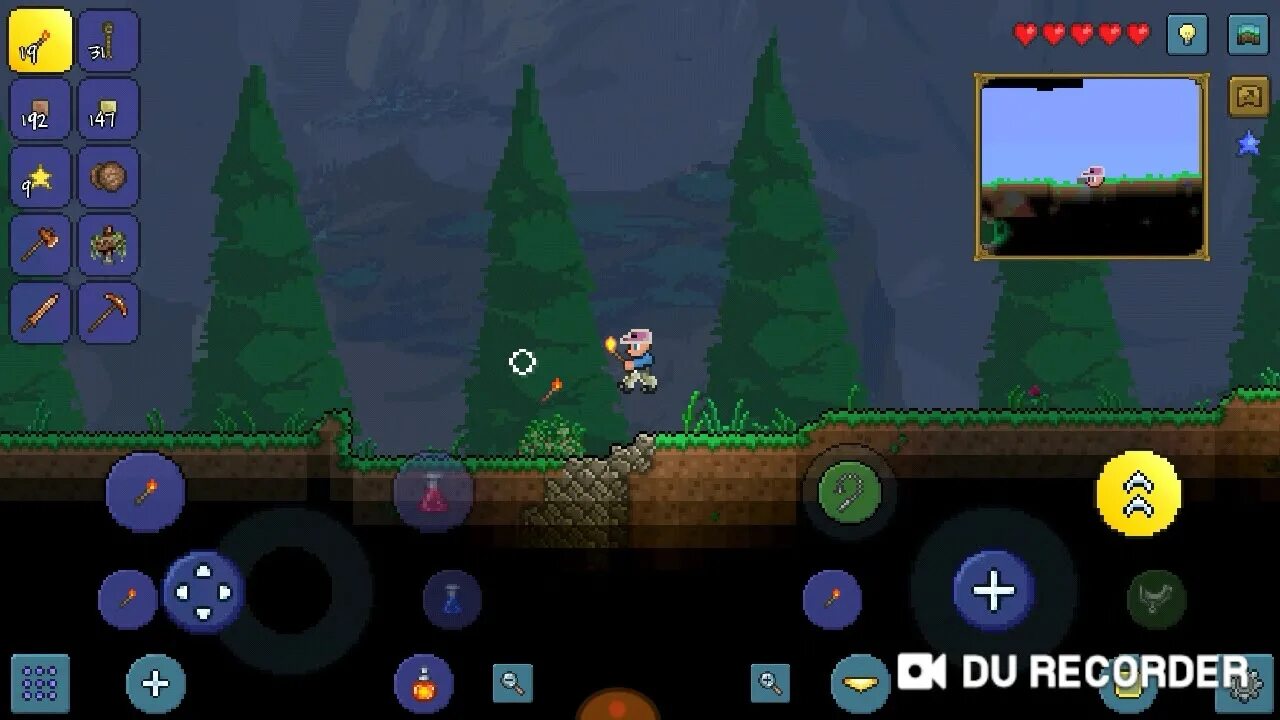Open the inventory grid button
The width and height of the screenshot is (1280, 720).
40,684
